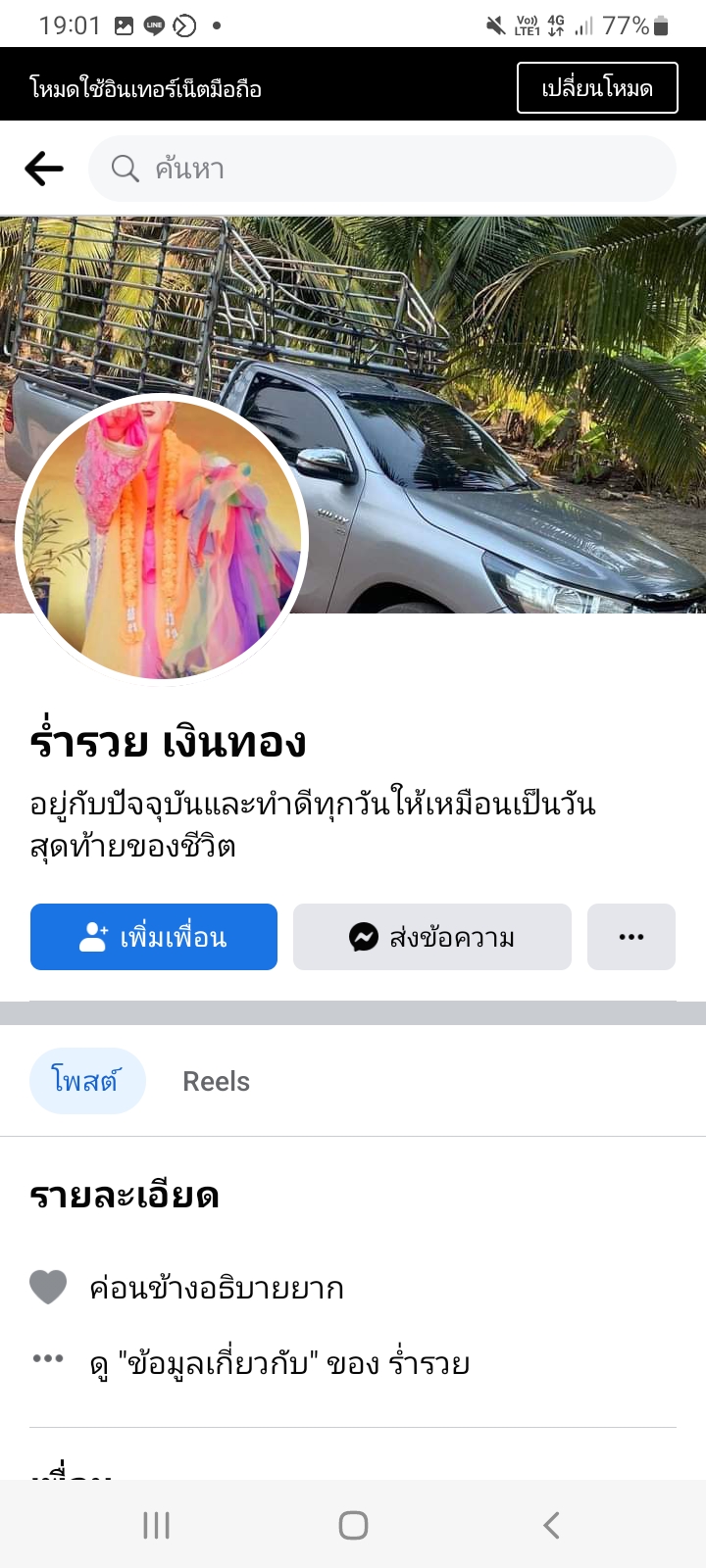Go back using the arrow icon
This screenshot has width=706, height=1568.
[44, 169]
